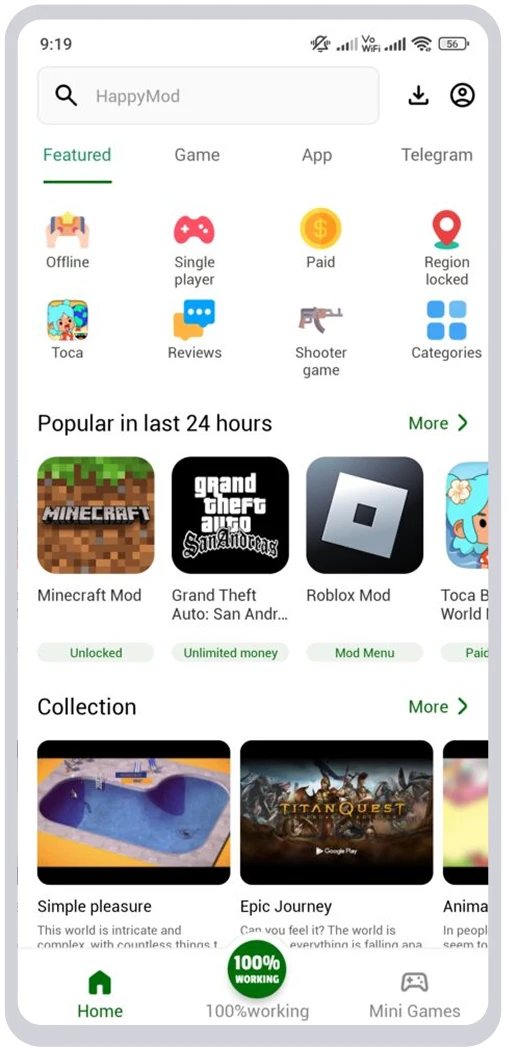Viewport: 510px width, 1055px height.
Task: Open the HappyMod search box
Action: click(x=208, y=96)
